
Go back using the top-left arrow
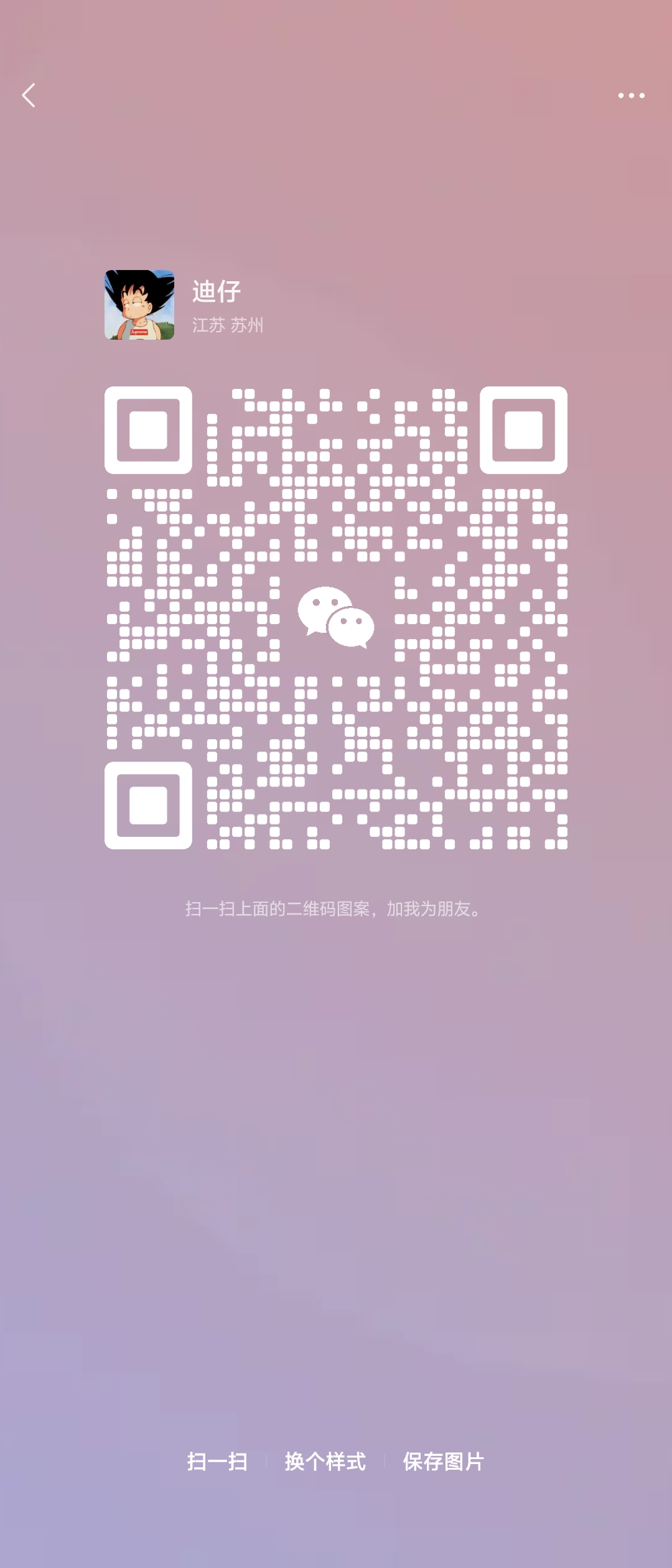click(x=29, y=95)
